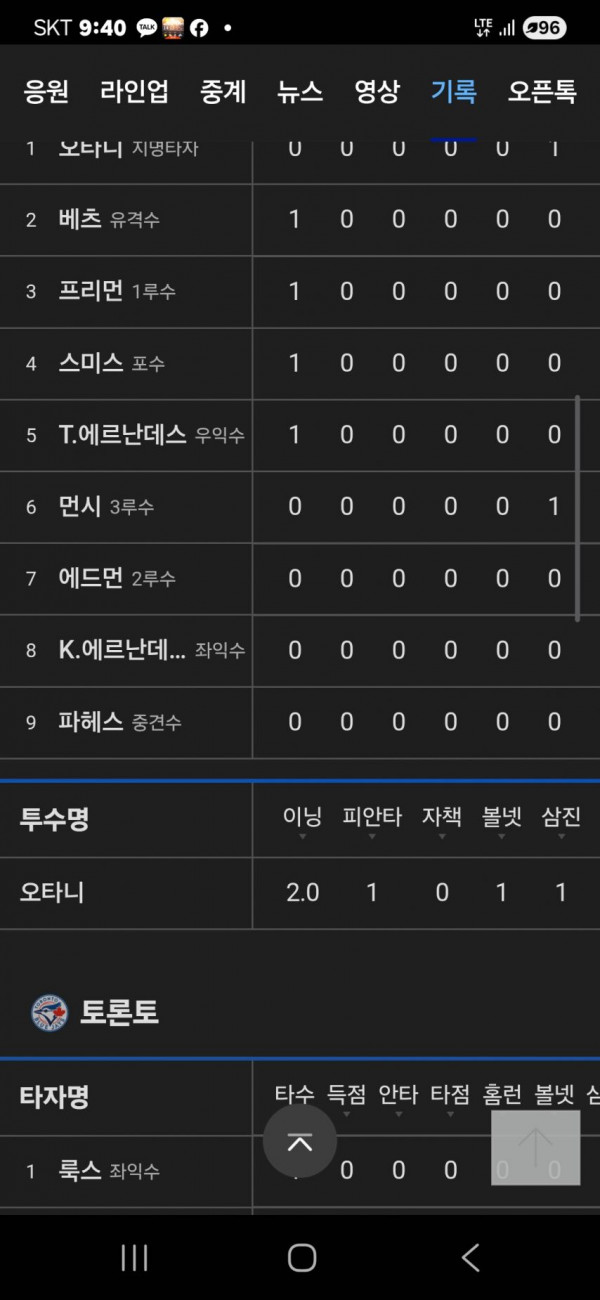Screen dimensions: 600x1300
Task: Open the 오픈톡 tab
Action: click(542, 92)
